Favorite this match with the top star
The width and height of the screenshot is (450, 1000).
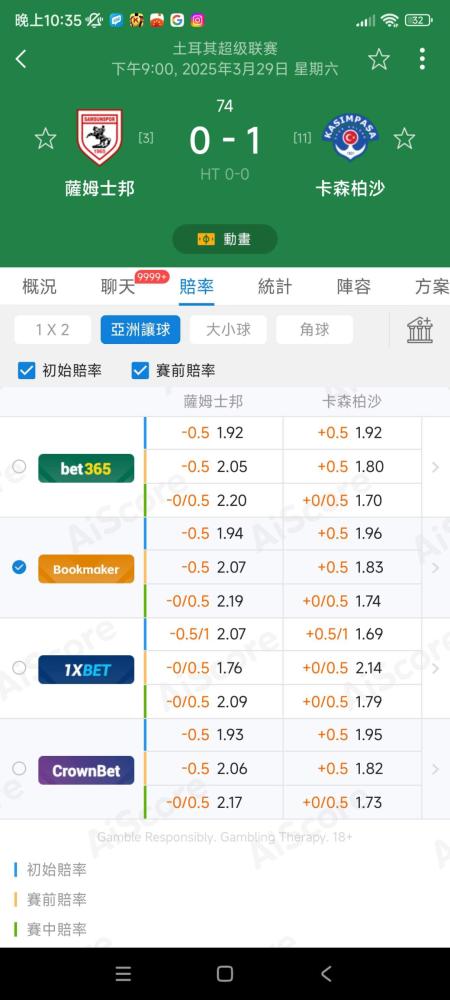click(x=379, y=59)
